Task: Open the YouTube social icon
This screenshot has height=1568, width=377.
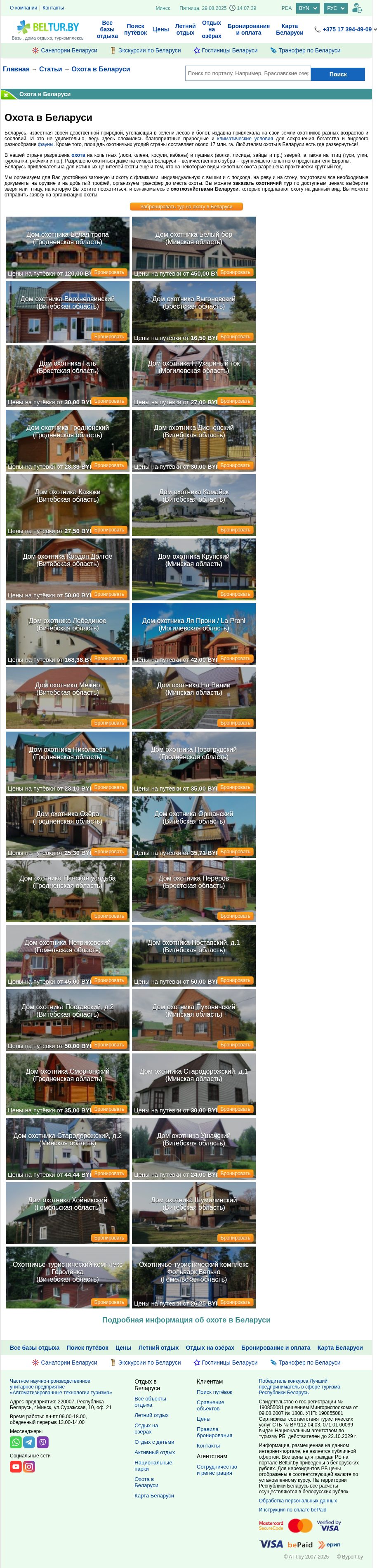Action: [x=16, y=1466]
